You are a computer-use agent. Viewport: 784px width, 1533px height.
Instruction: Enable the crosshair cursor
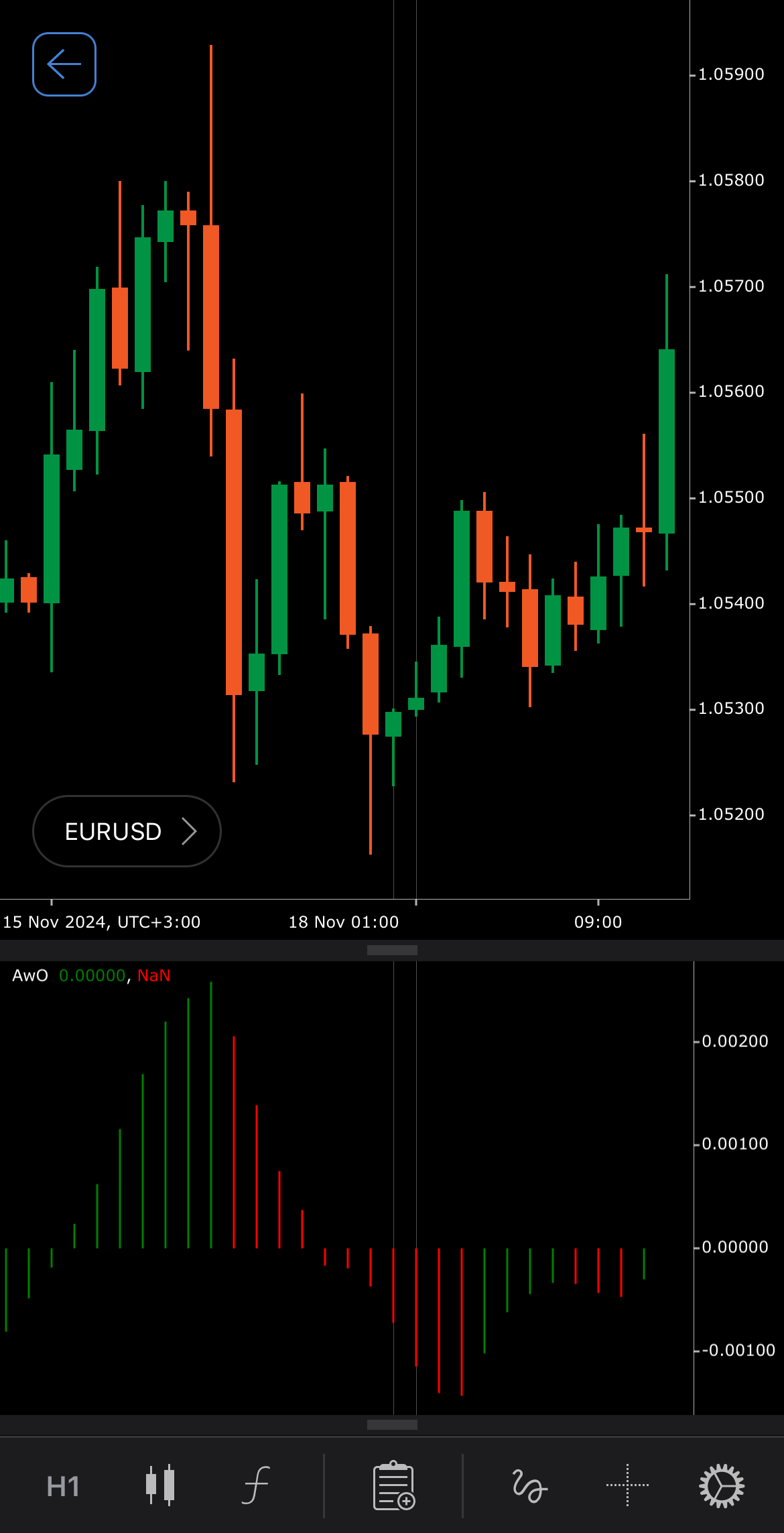pos(627,1485)
